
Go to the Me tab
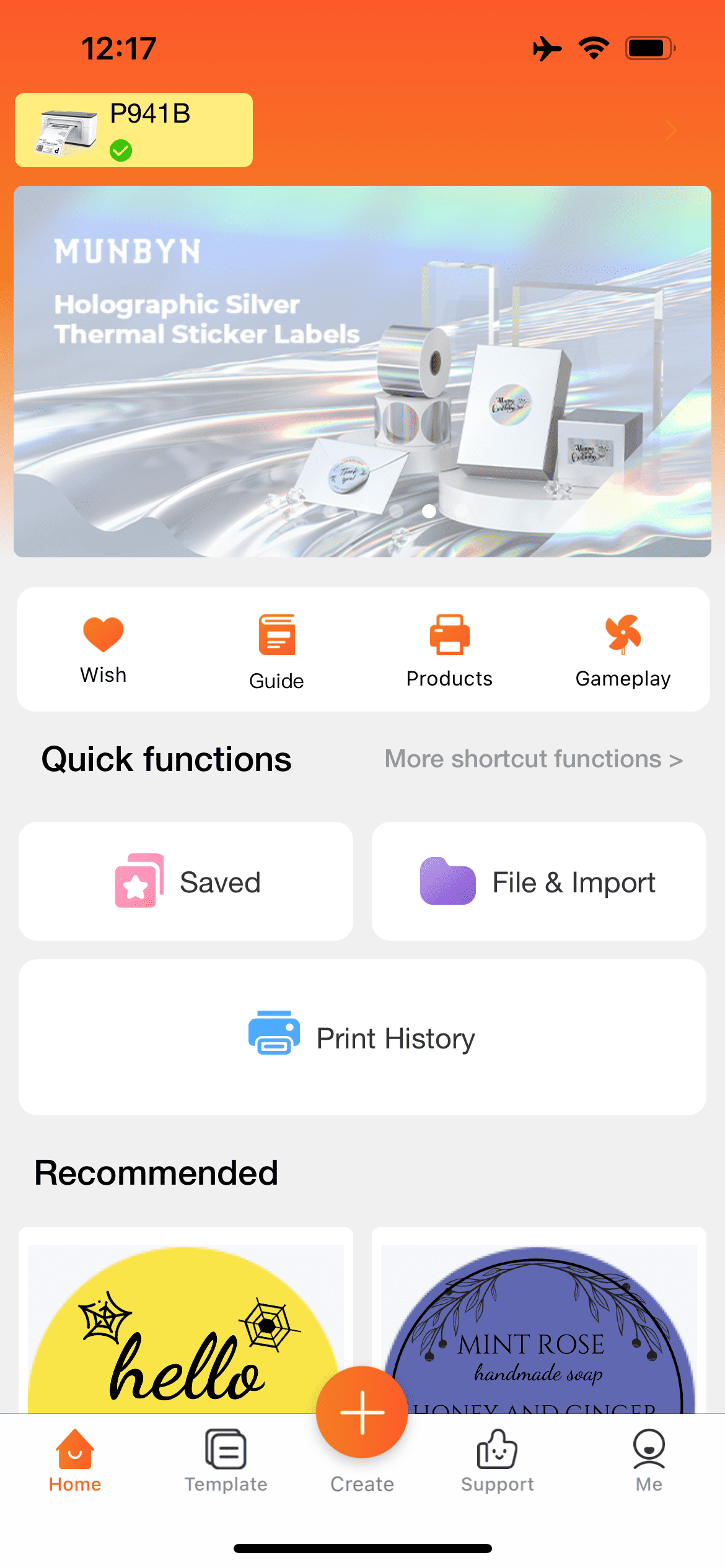[649, 1460]
